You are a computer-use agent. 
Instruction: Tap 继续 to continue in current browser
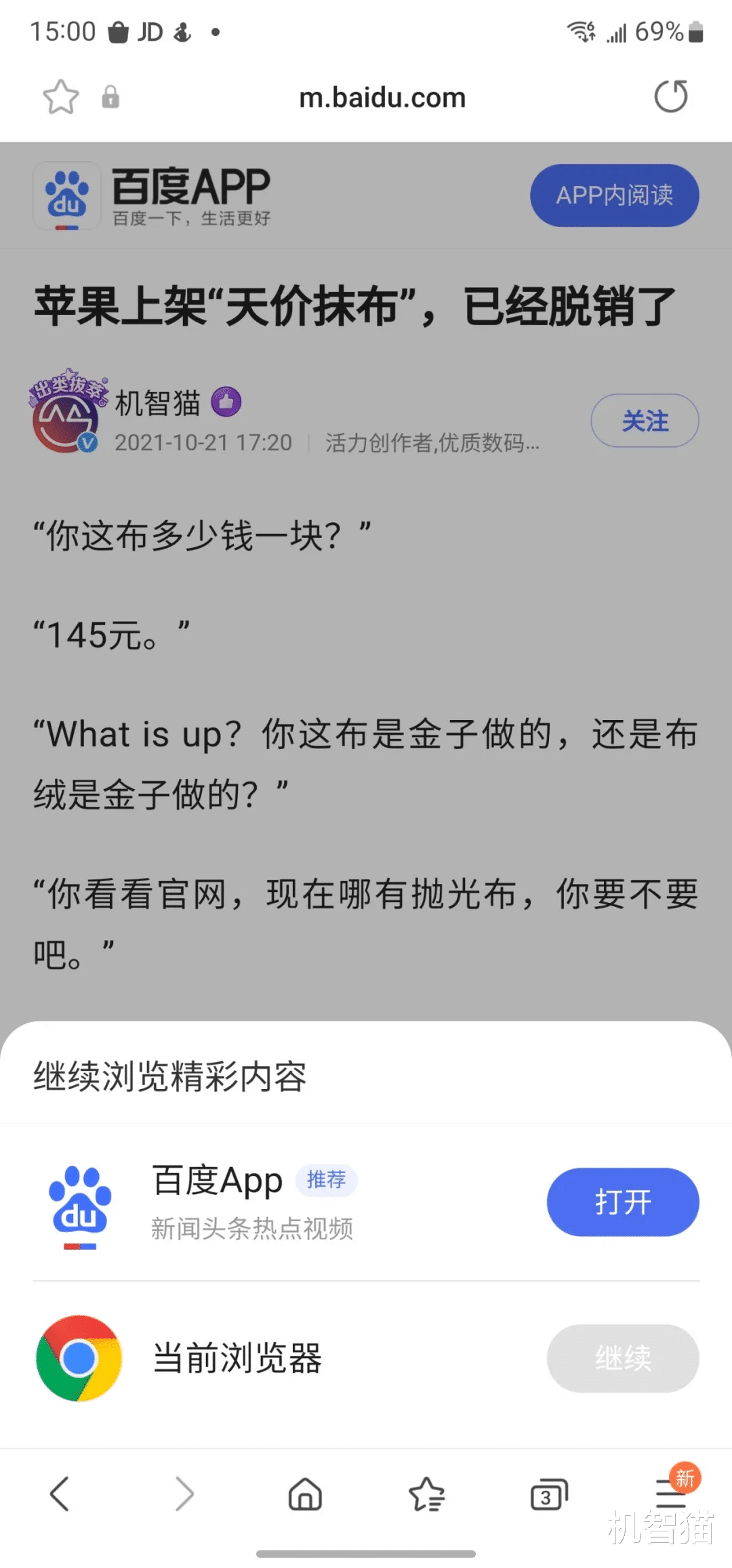coord(622,1359)
